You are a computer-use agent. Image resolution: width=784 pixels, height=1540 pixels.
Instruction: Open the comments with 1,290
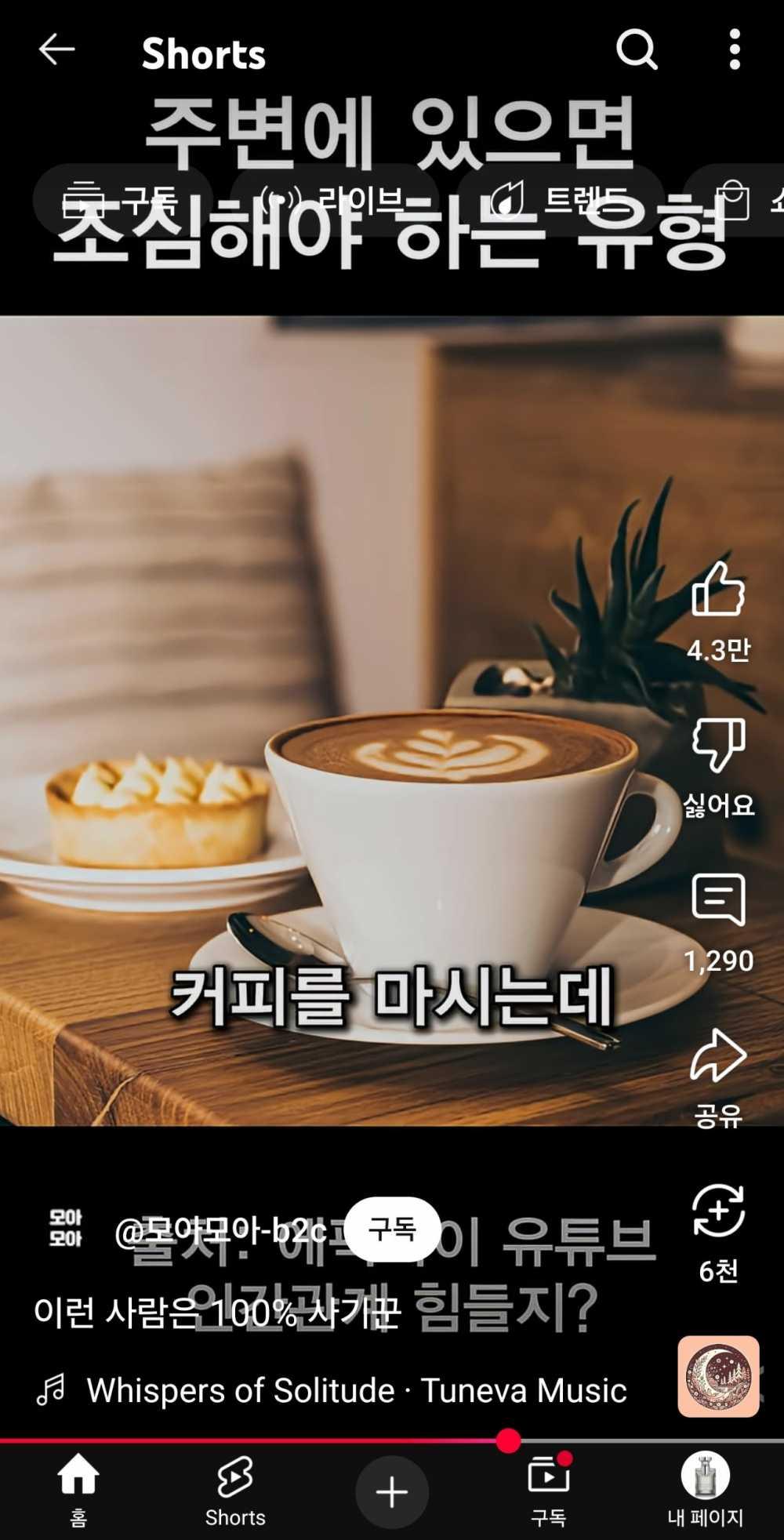(x=718, y=900)
